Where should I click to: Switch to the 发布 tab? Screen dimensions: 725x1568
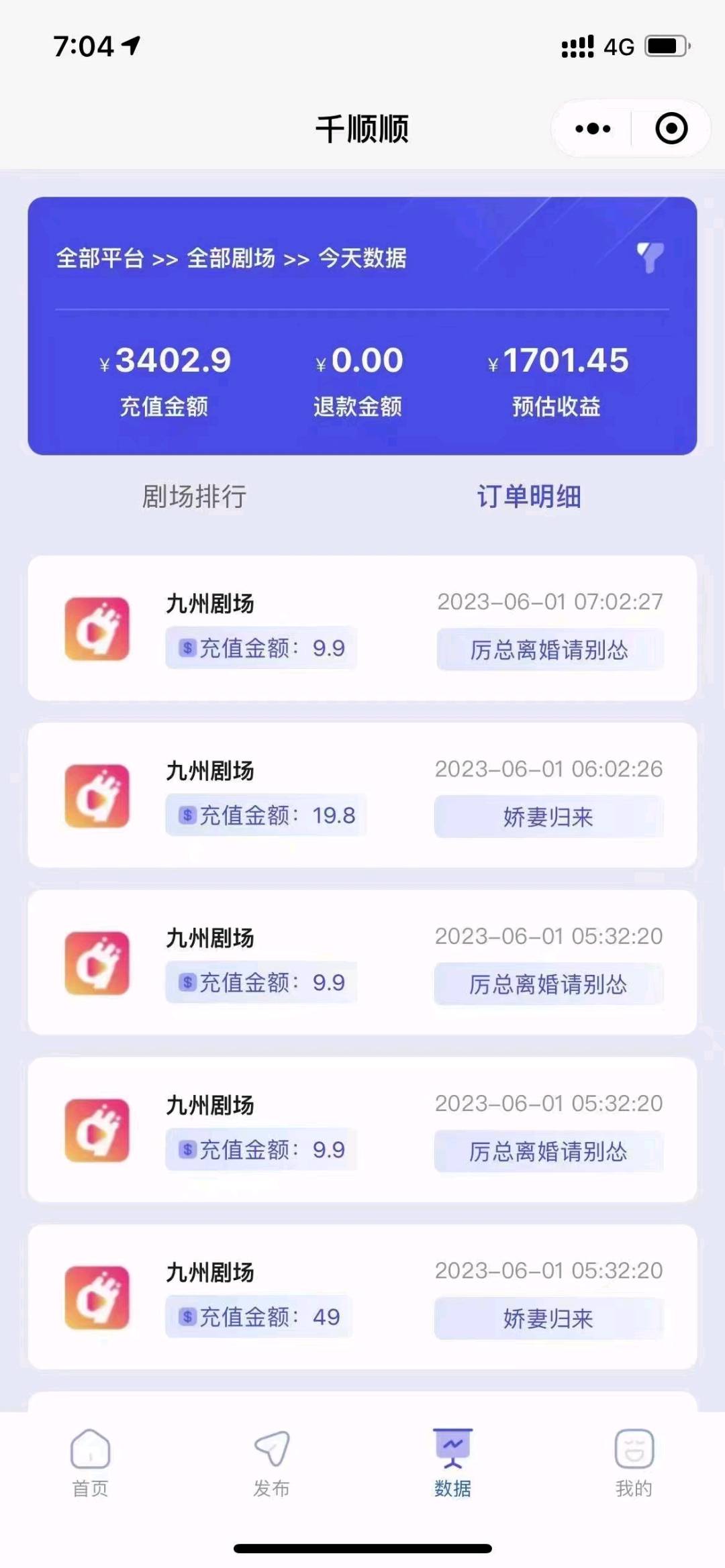point(272,1463)
